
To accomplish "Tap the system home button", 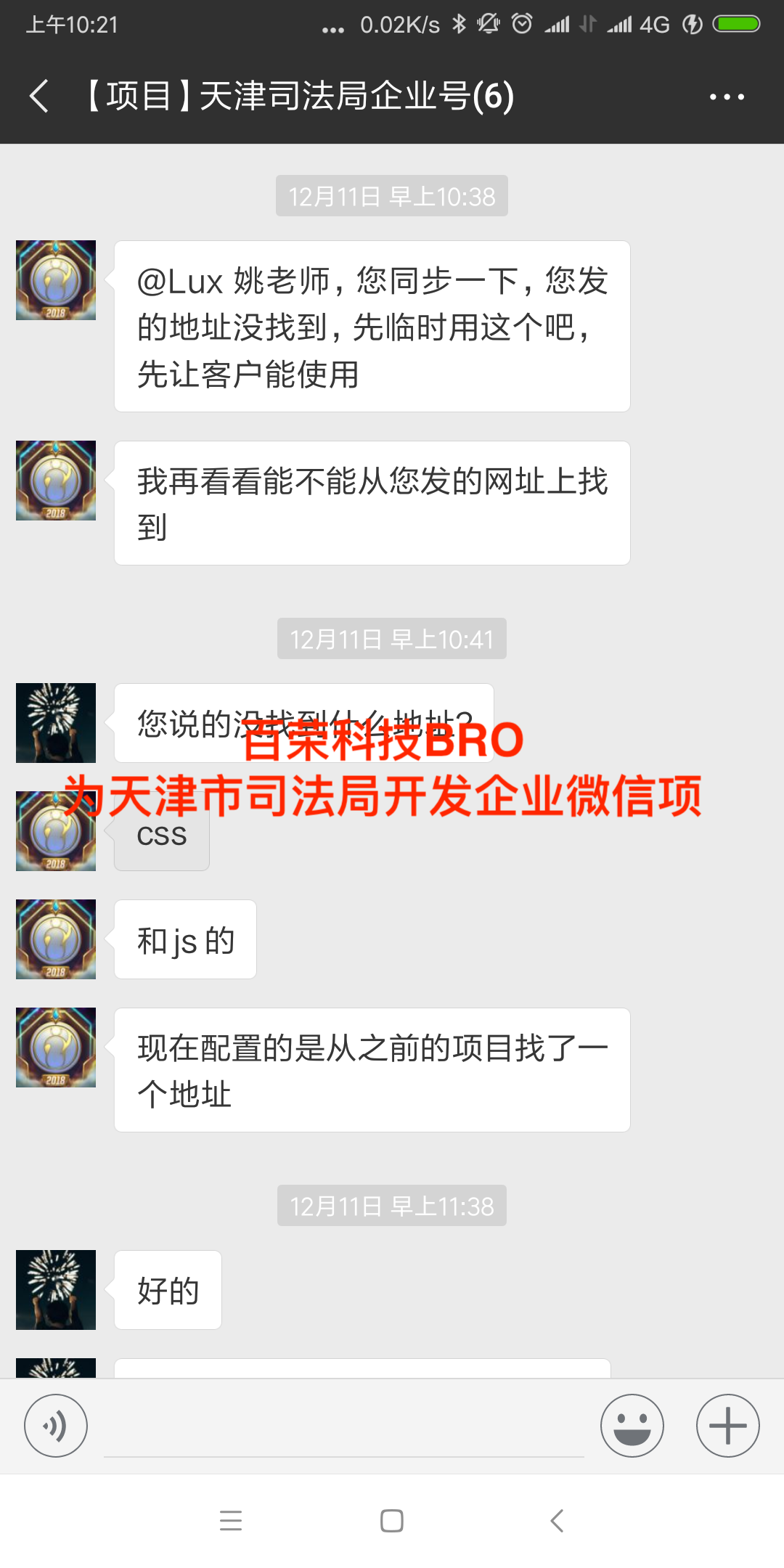I will tap(392, 1521).
